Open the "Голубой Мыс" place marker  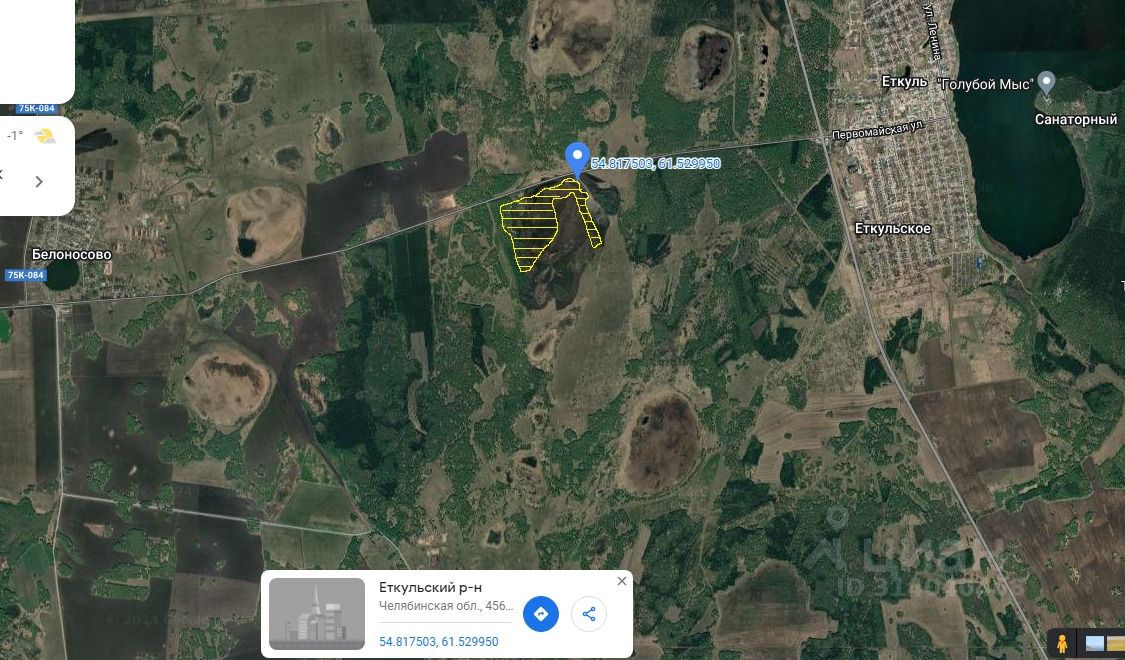click(x=1046, y=82)
